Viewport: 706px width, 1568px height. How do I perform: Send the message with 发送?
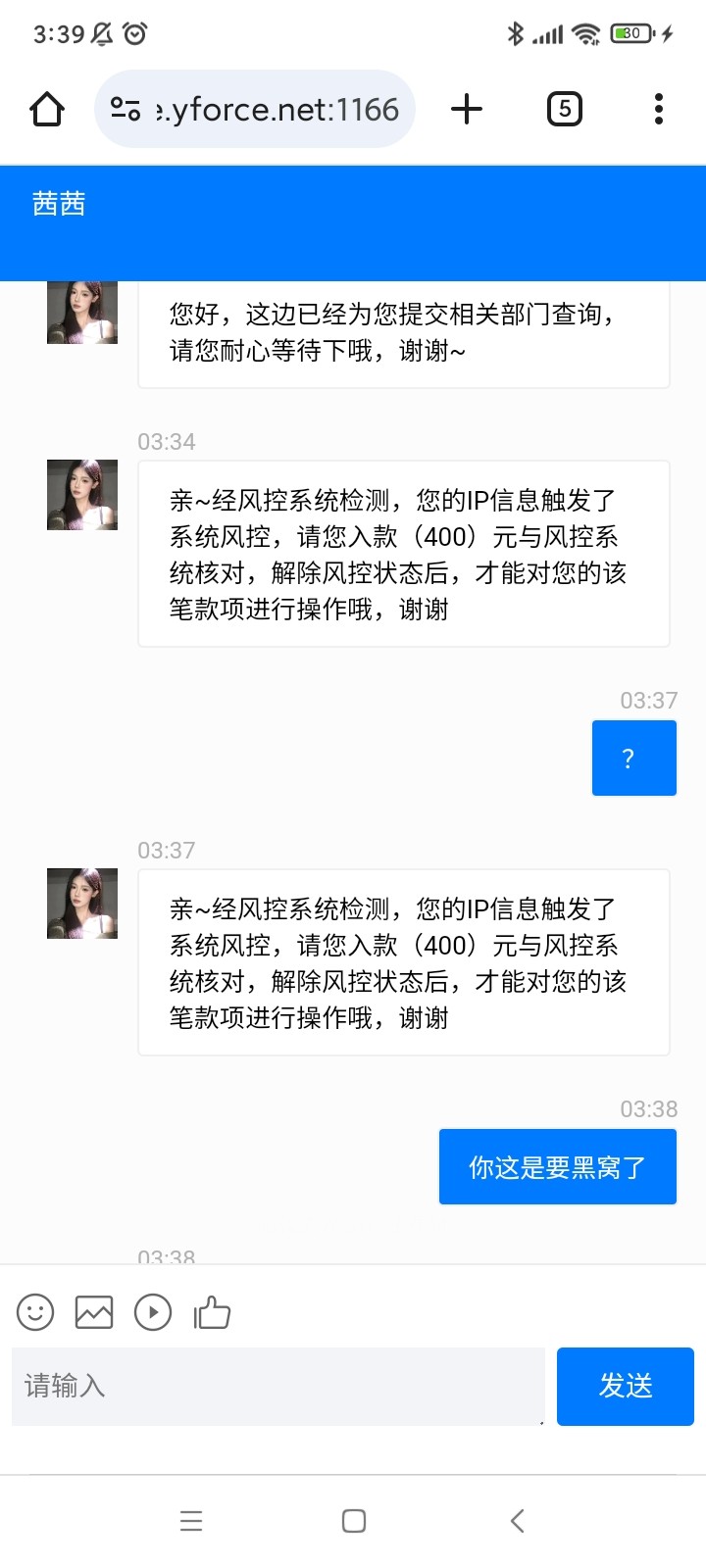click(x=625, y=1386)
